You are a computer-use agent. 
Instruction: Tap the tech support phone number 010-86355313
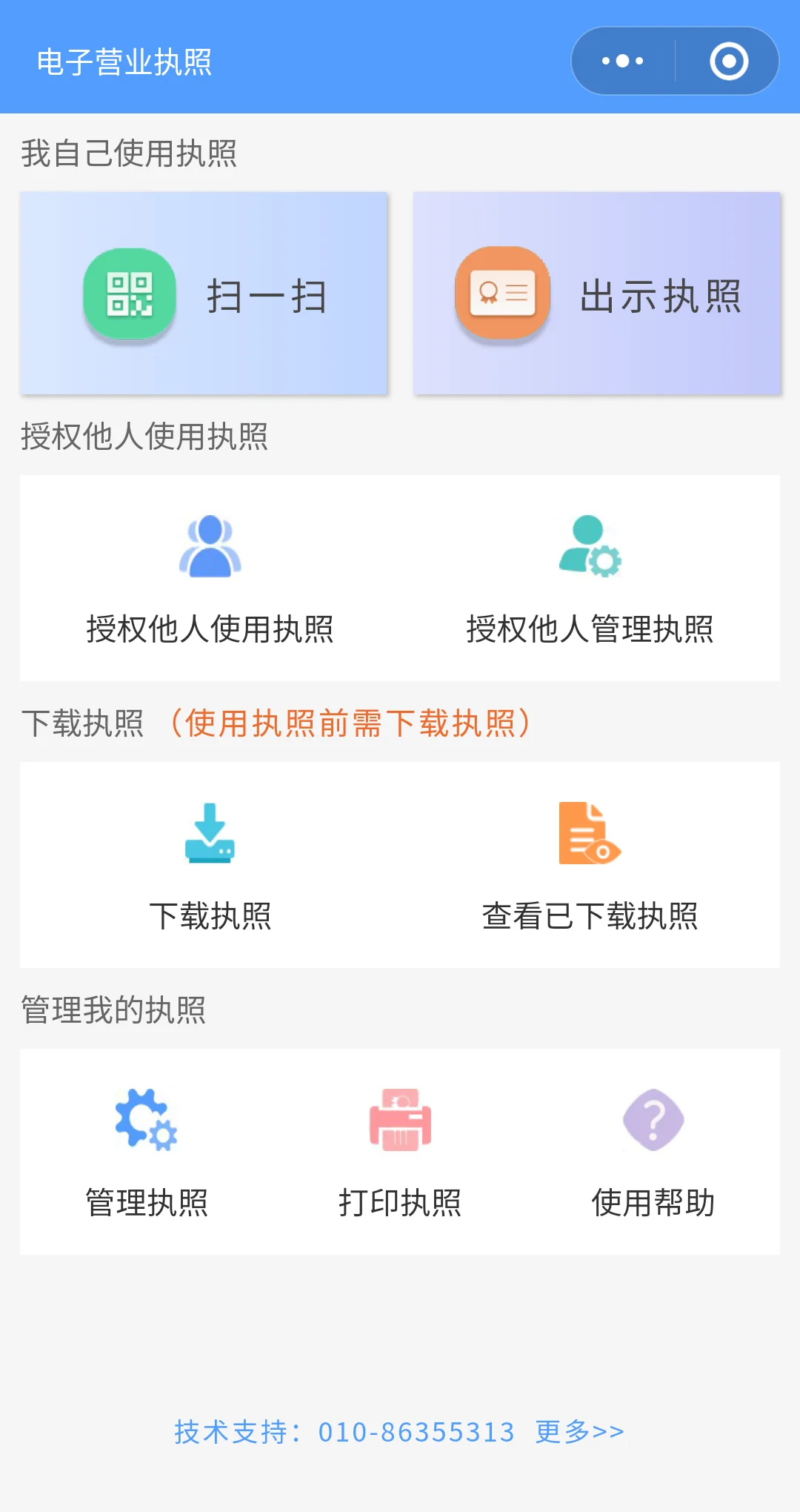(416, 1432)
